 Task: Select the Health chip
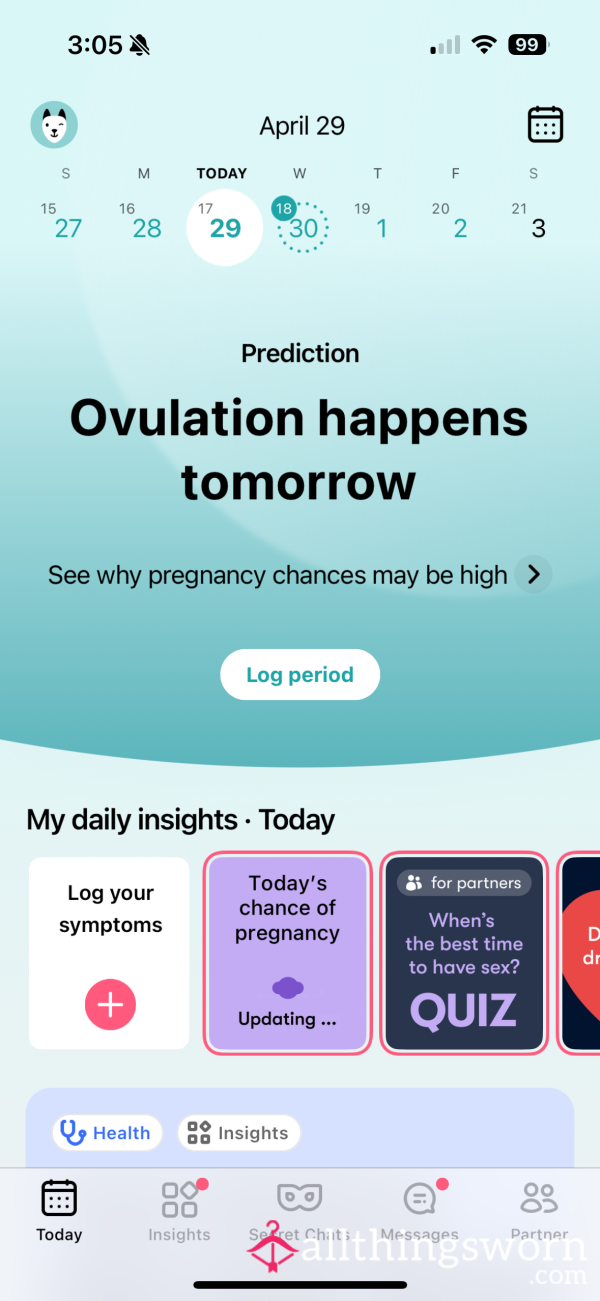click(x=107, y=1133)
